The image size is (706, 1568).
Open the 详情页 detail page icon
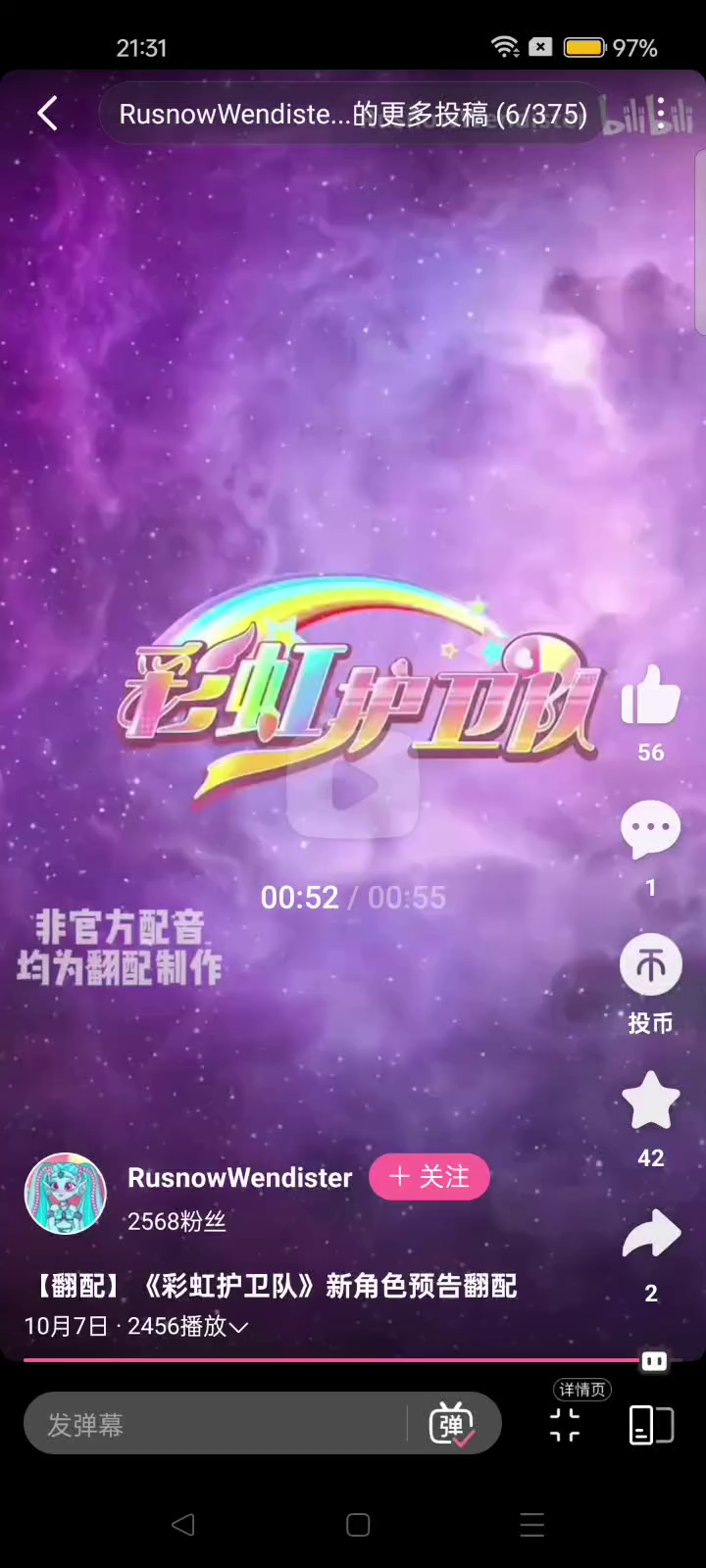click(x=566, y=1424)
